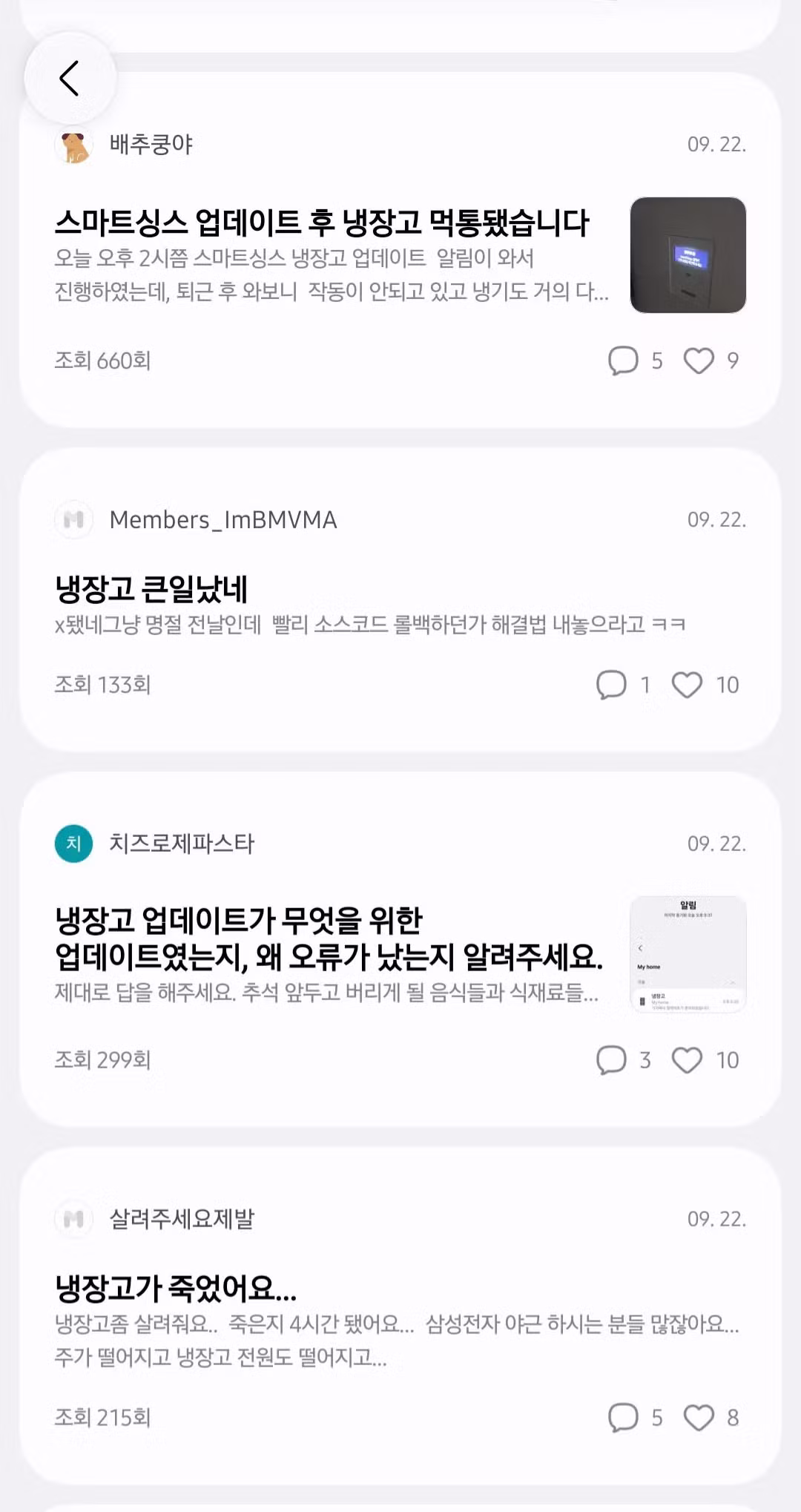Open 치즈로제파스타's profile avatar

click(73, 844)
